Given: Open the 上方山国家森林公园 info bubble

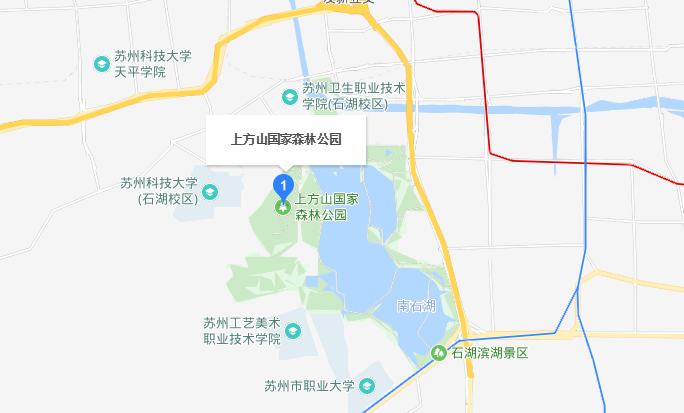Looking at the screenshot, I should point(286,140).
